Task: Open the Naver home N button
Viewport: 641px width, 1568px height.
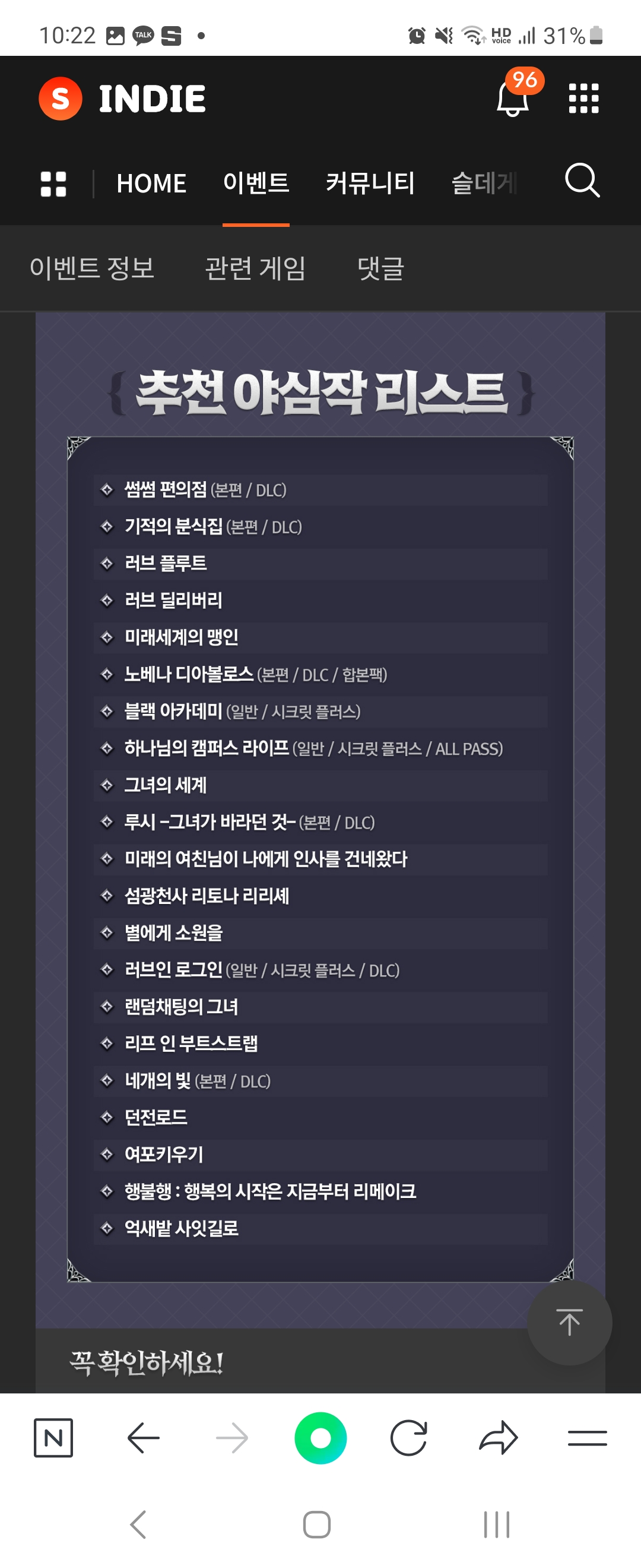Action: [53, 1438]
